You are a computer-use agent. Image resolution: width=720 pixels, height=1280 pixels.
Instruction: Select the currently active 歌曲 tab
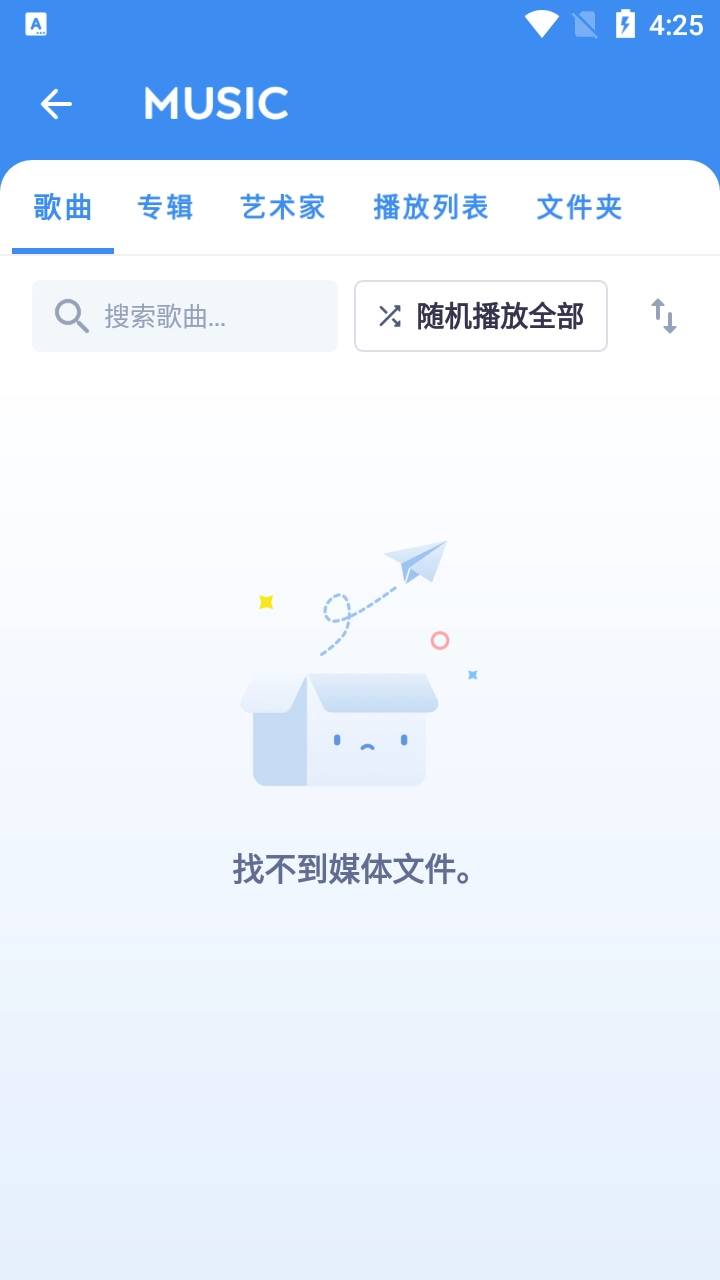(62, 207)
